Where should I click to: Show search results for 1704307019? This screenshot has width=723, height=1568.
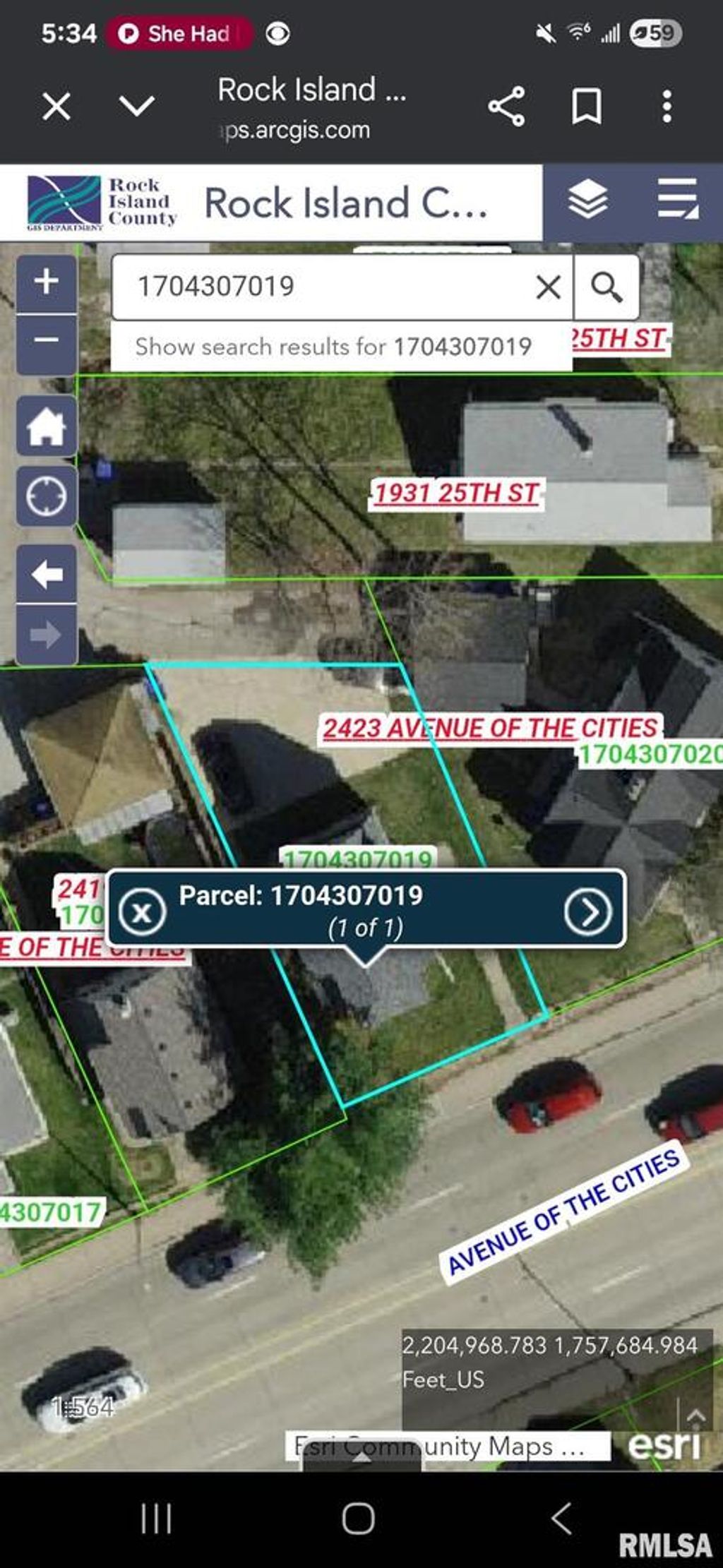coord(333,347)
